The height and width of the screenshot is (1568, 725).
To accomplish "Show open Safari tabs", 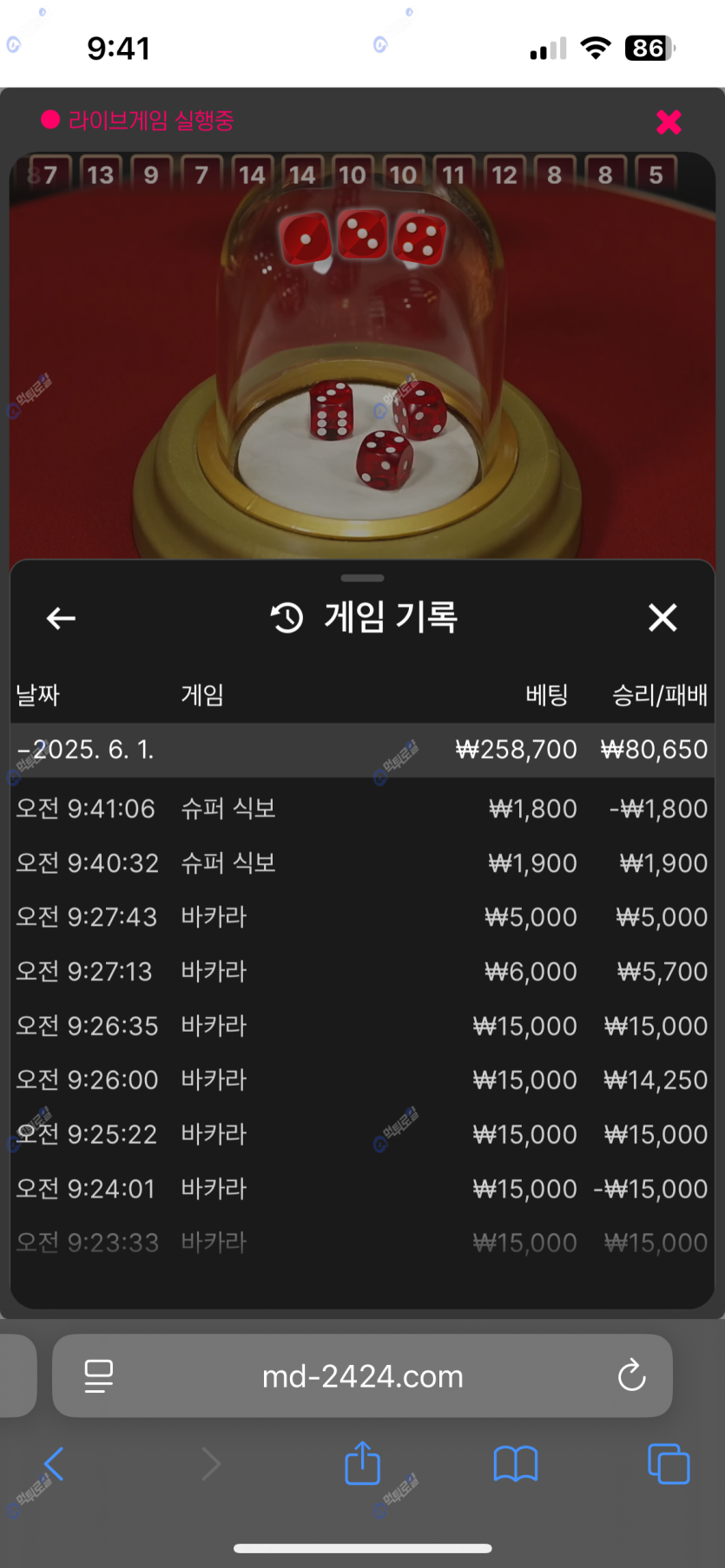I will coord(669,1464).
